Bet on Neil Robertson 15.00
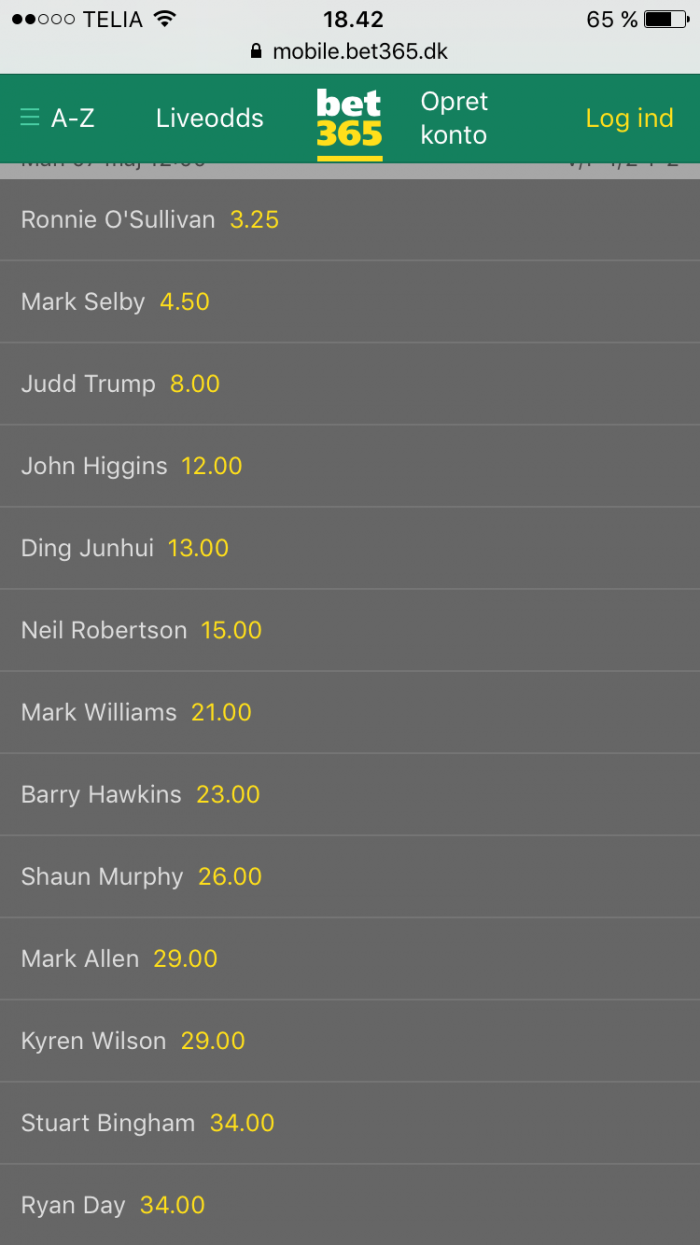Screen dimensions: 700x1245 click(x=350, y=630)
